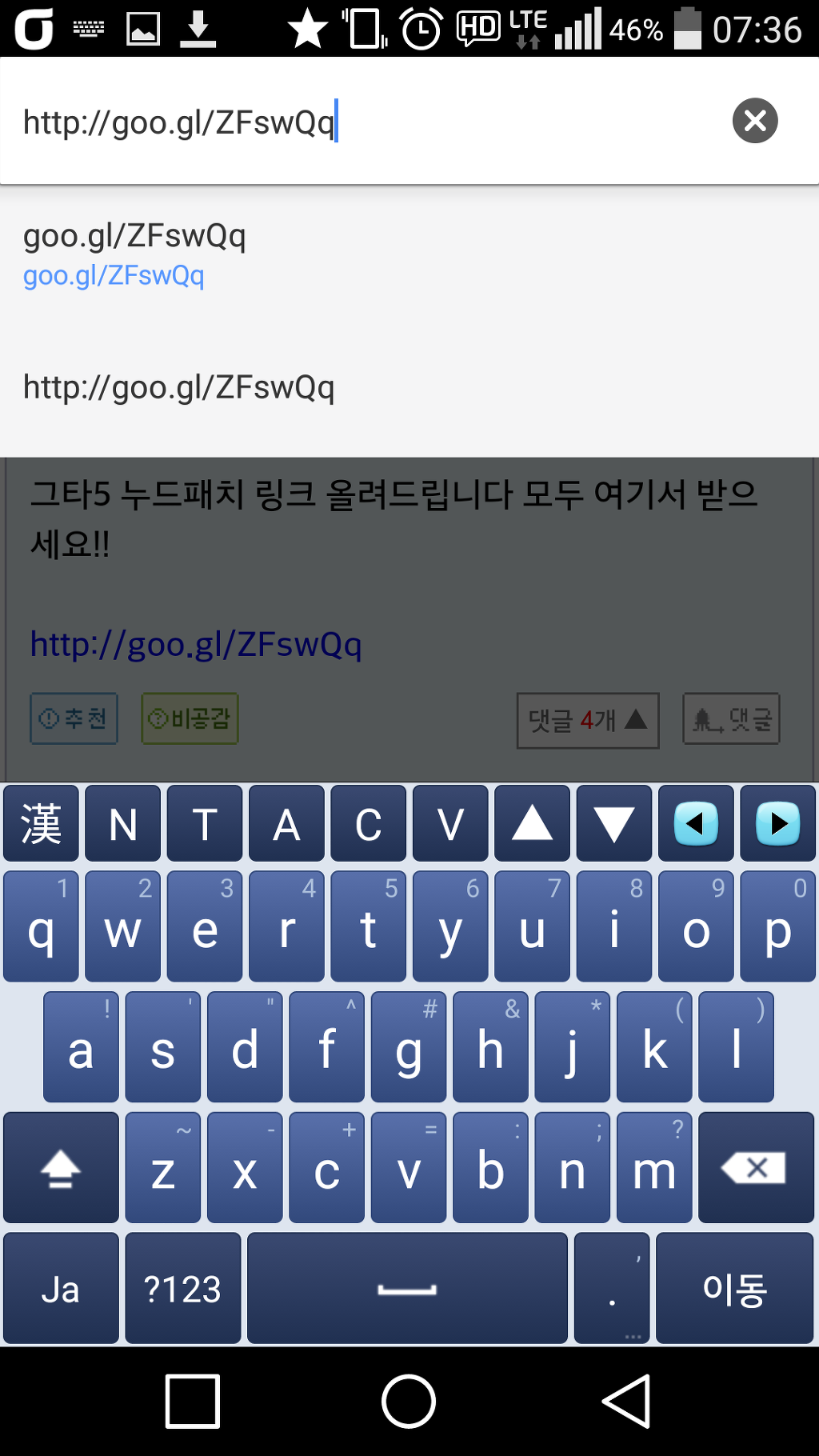819x1456 pixels.
Task: Move cursor left with the left arrow key
Action: click(696, 824)
